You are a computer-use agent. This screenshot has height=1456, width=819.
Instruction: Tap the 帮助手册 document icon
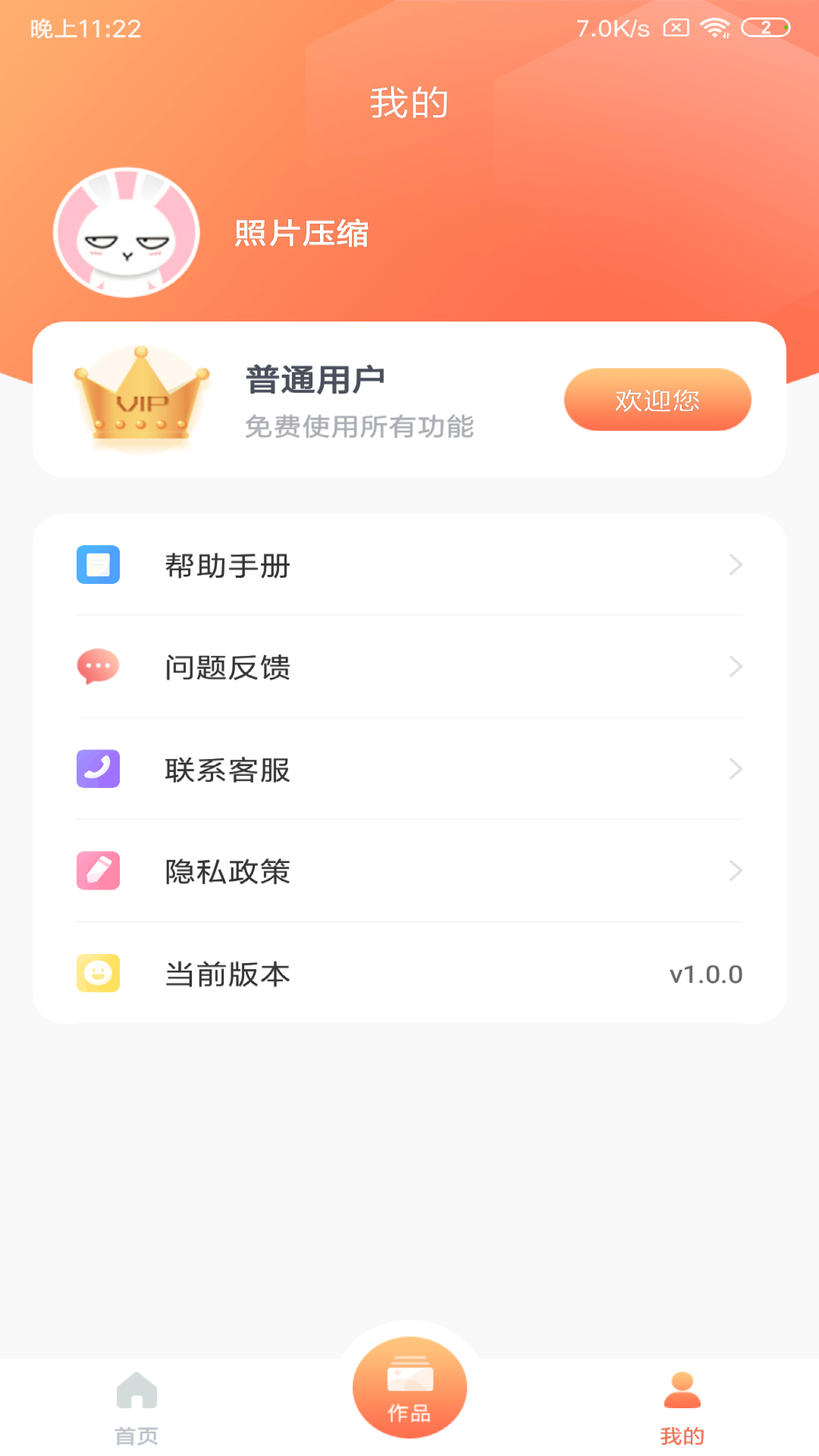coord(97,565)
